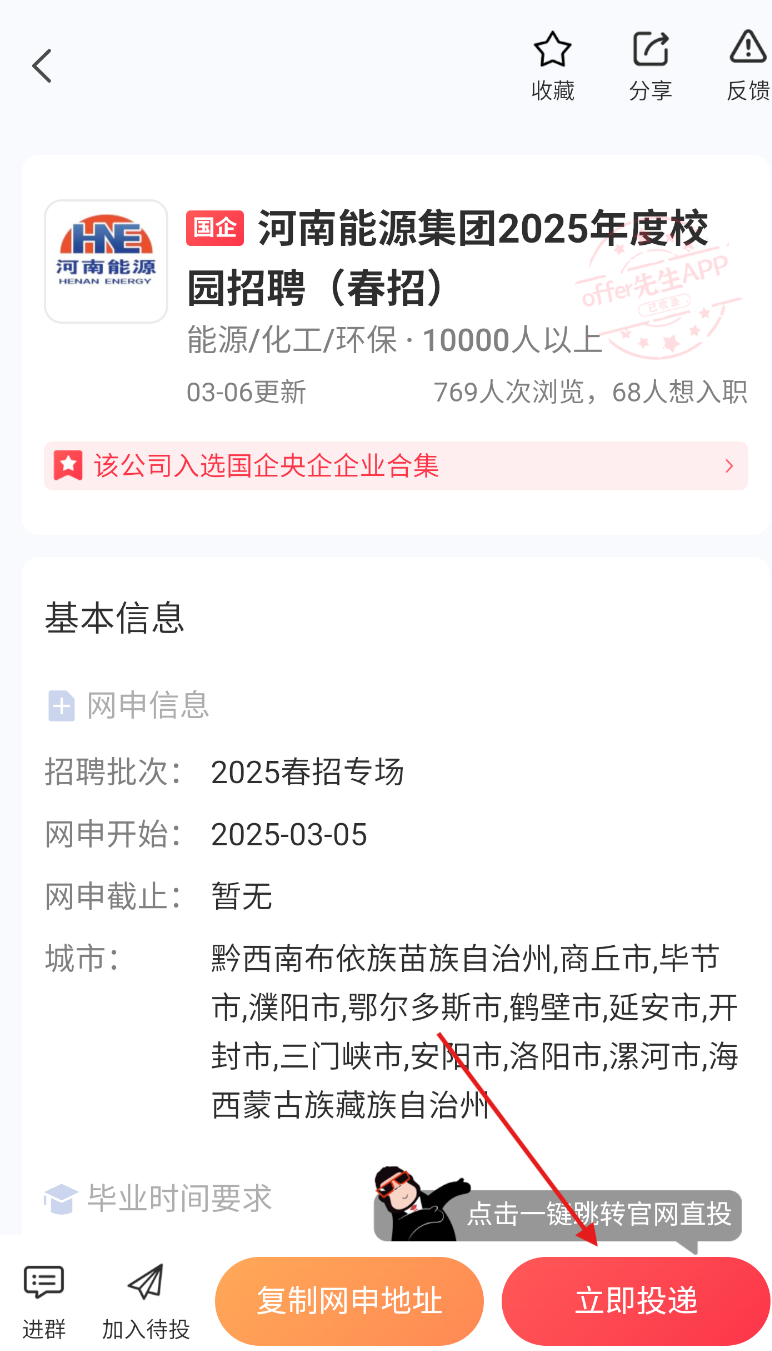Apply now with 立即投递

[636, 1301]
